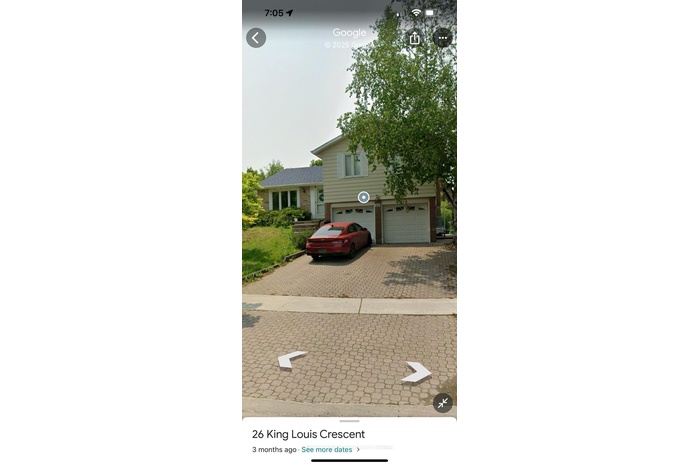Open See more dates link
The height and width of the screenshot is (466, 700).
pyautogui.click(x=329, y=450)
